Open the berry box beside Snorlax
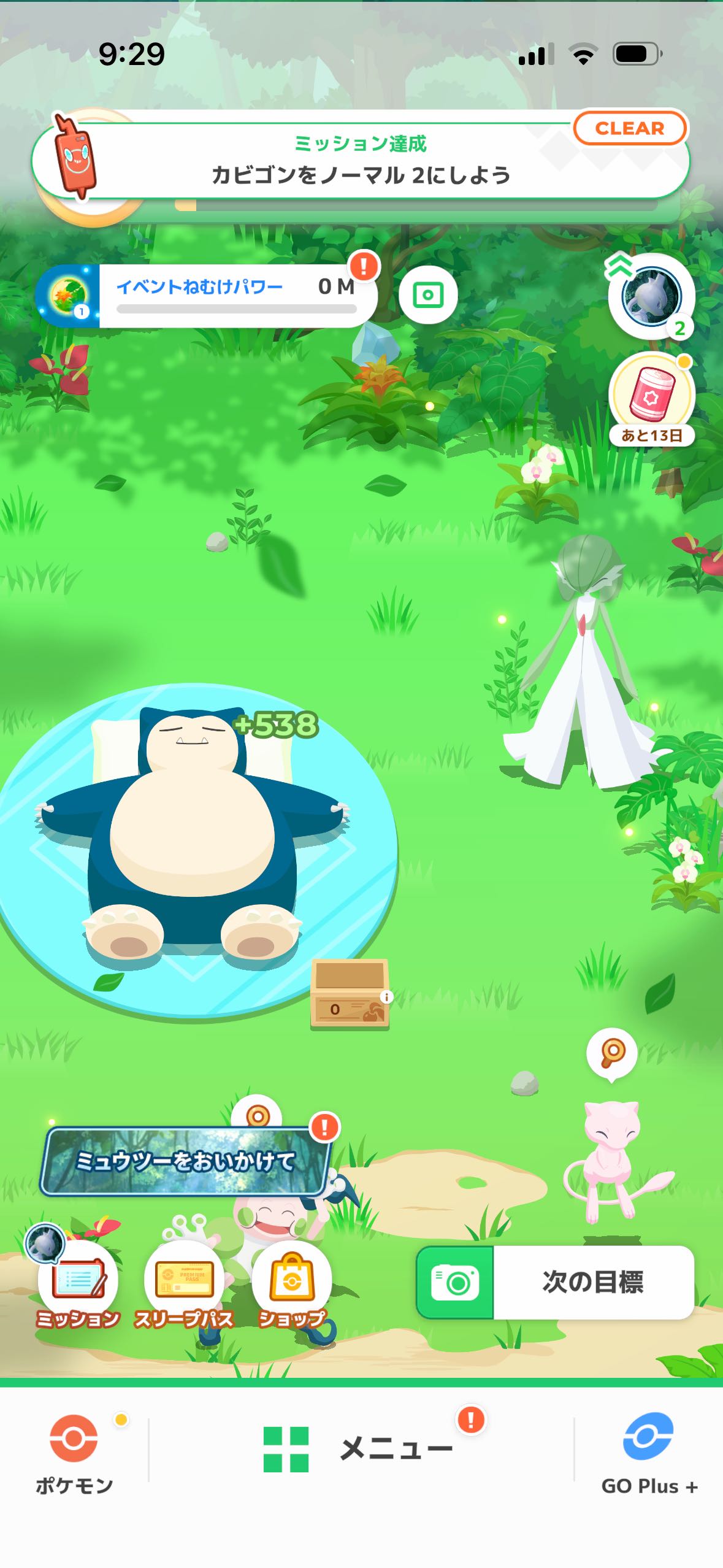This screenshot has height=1568, width=723. 350,993
